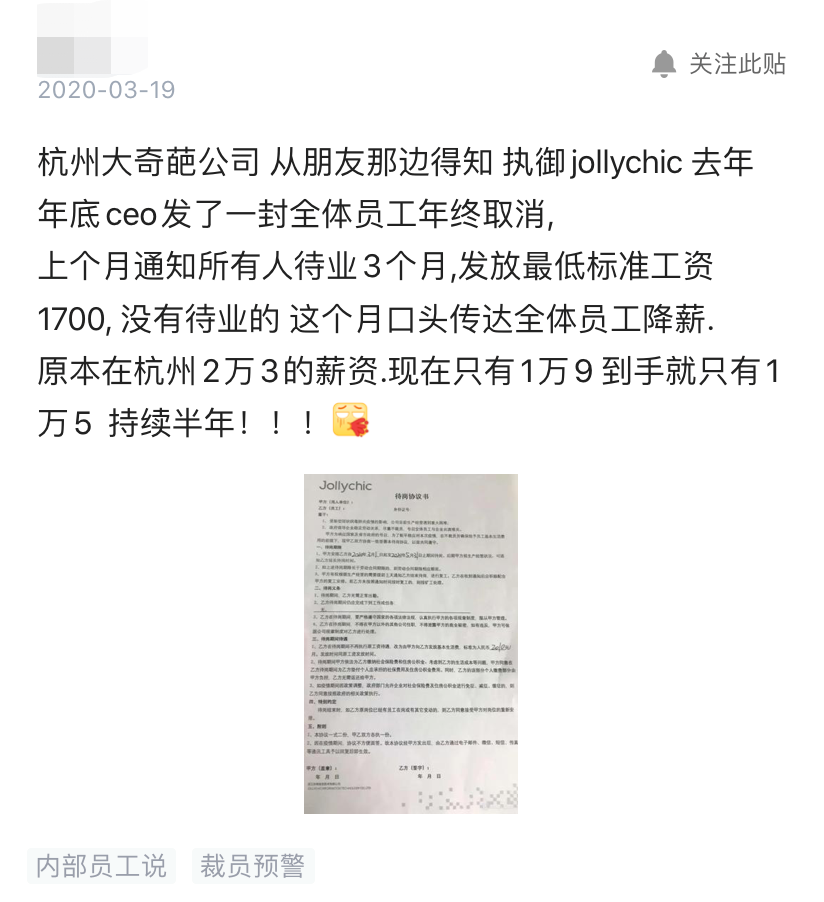Tap 关注此贴 to follow this post
Screen dimensions: 824x902
click(720, 64)
